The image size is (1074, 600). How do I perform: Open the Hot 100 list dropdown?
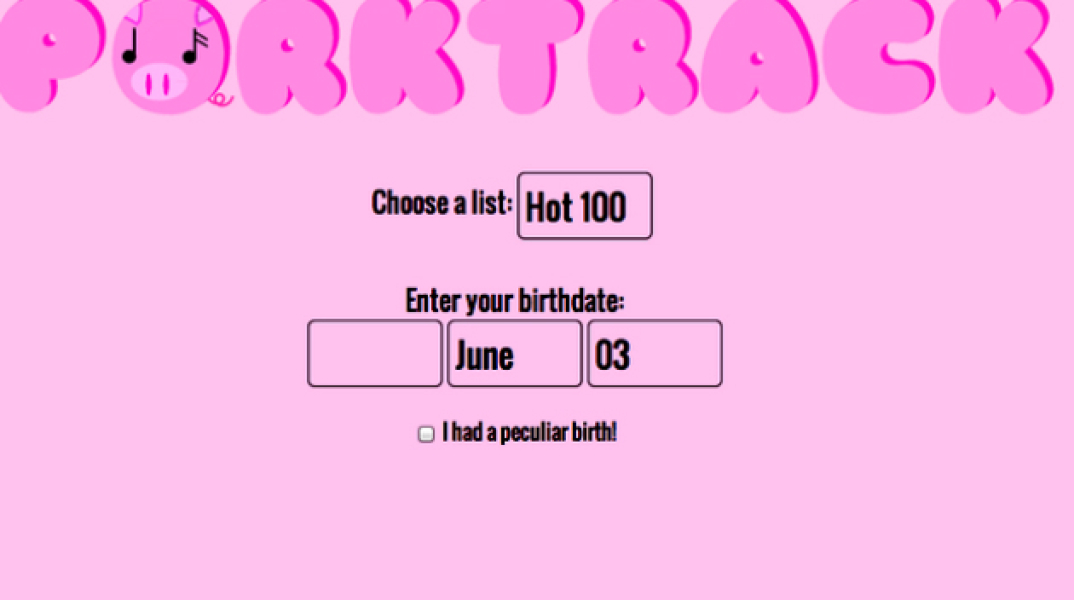click(584, 206)
